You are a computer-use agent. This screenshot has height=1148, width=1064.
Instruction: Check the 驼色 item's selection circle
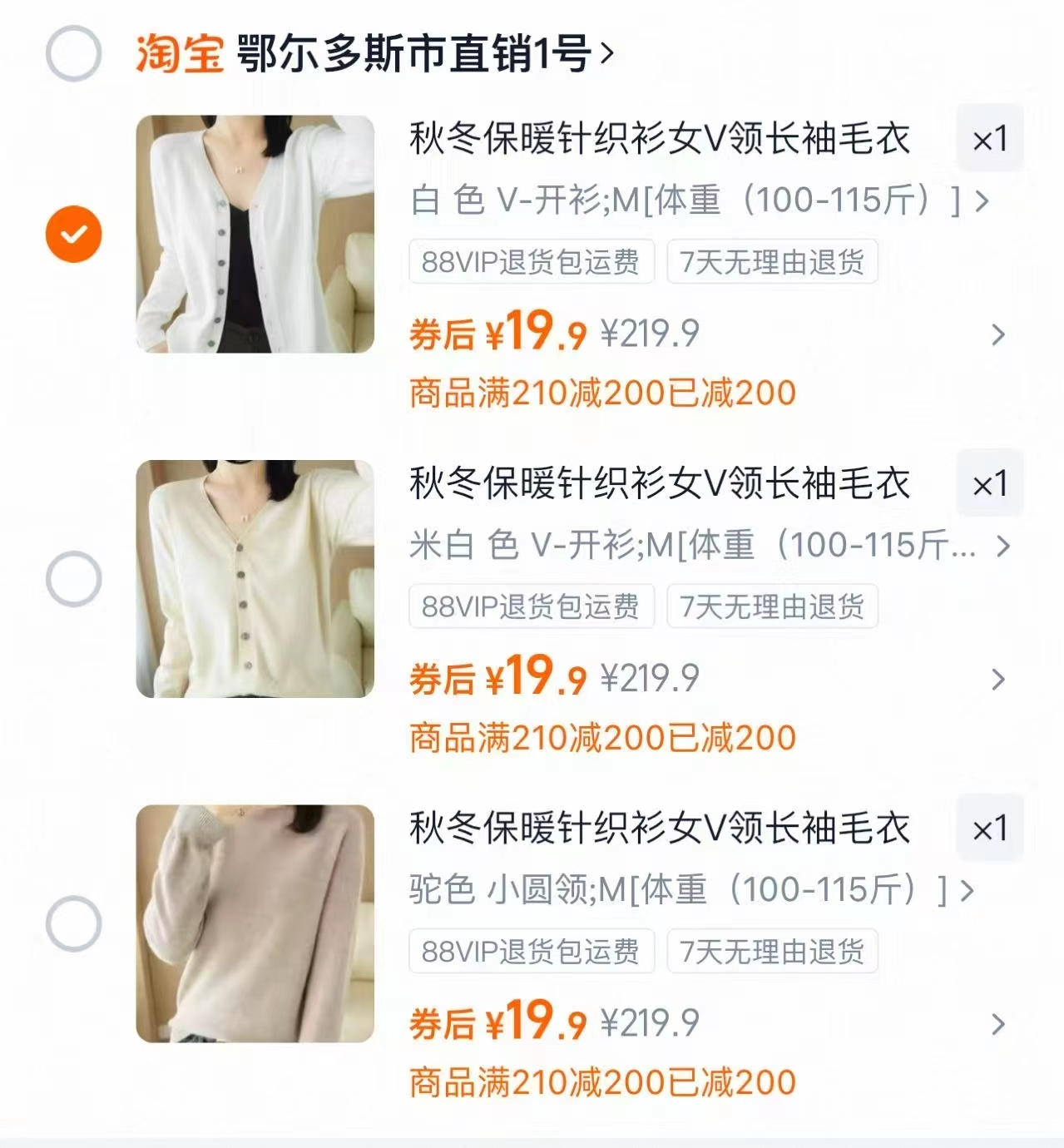point(73,923)
